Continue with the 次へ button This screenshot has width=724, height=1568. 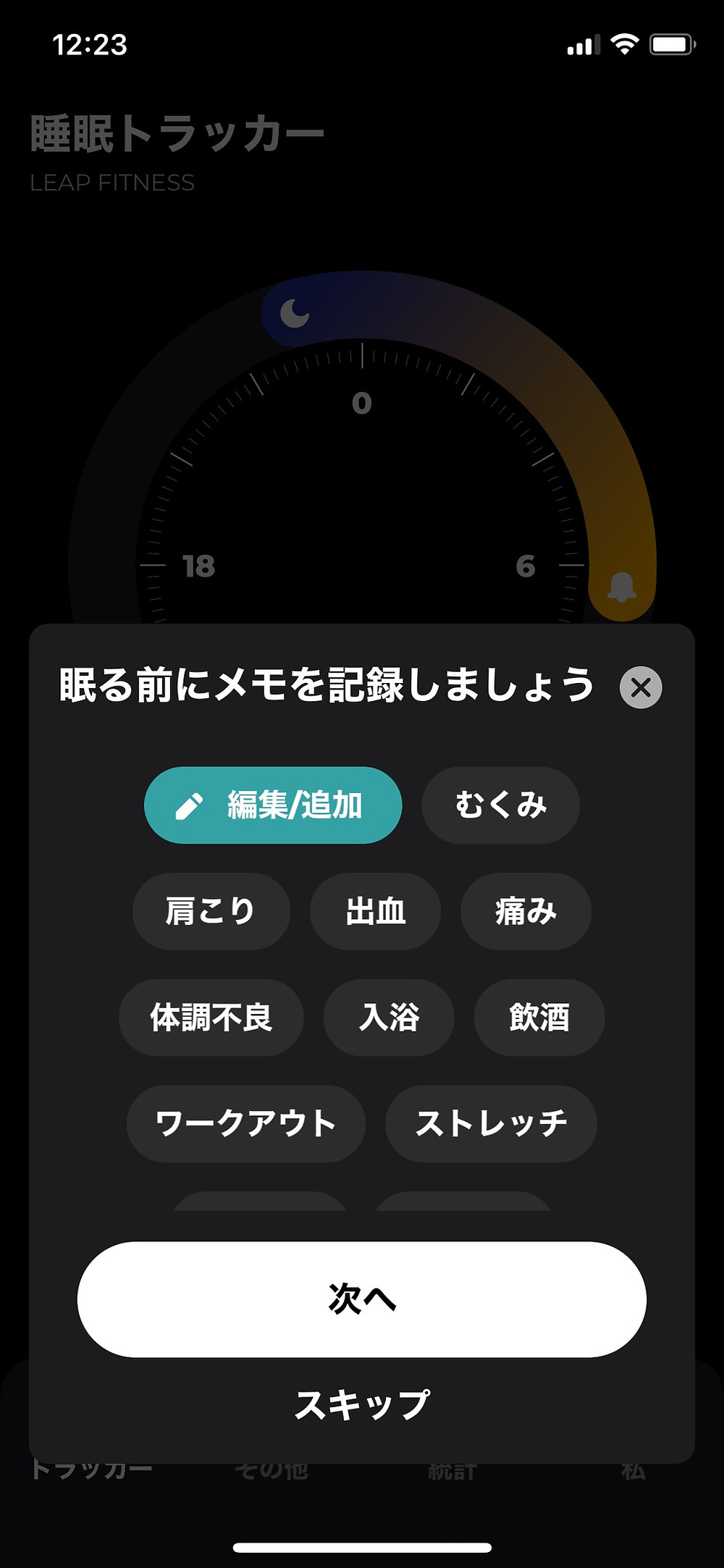click(362, 1299)
